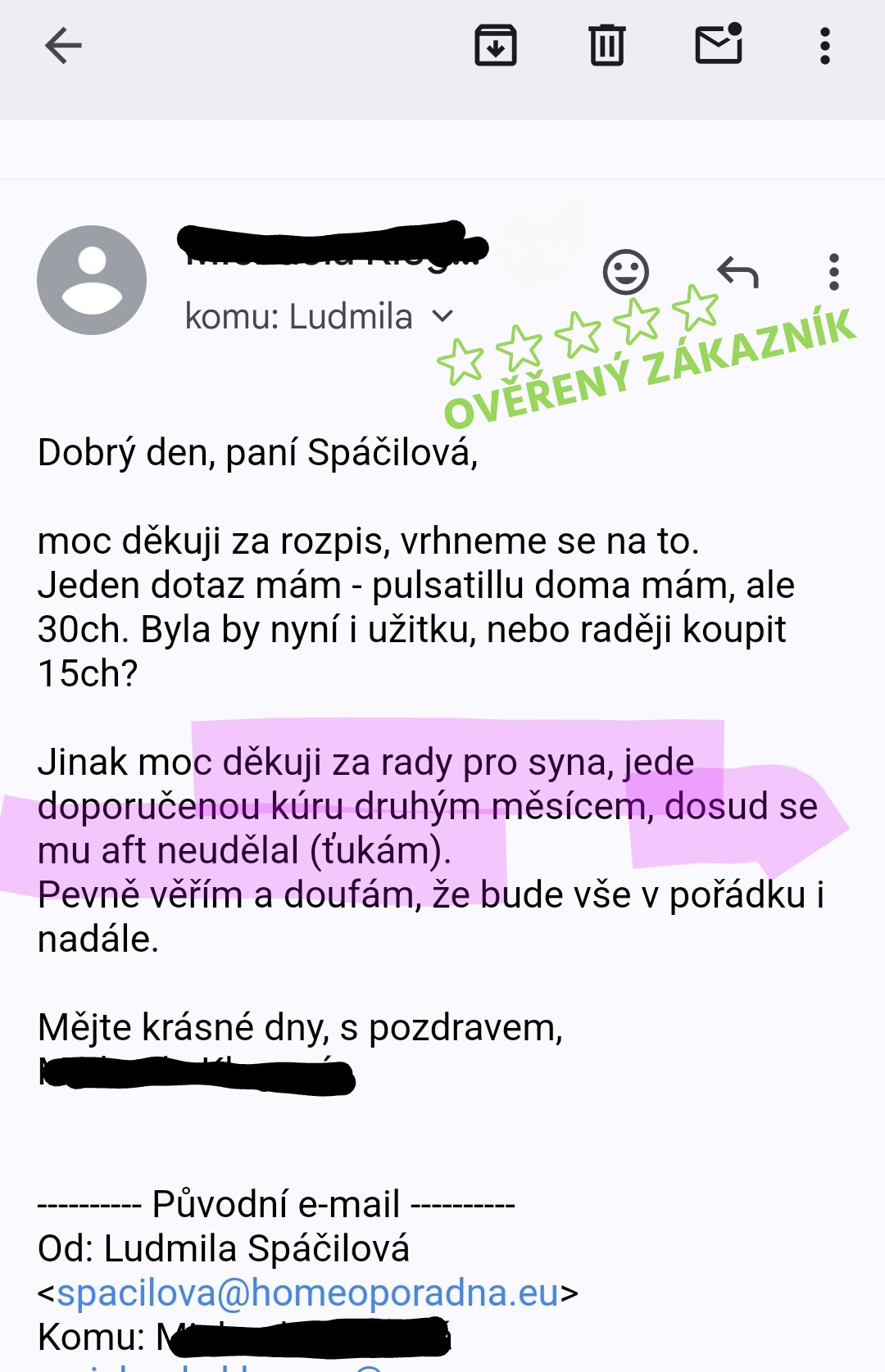Go back to the inbox
The height and width of the screenshot is (1372, 885).
click(63, 46)
